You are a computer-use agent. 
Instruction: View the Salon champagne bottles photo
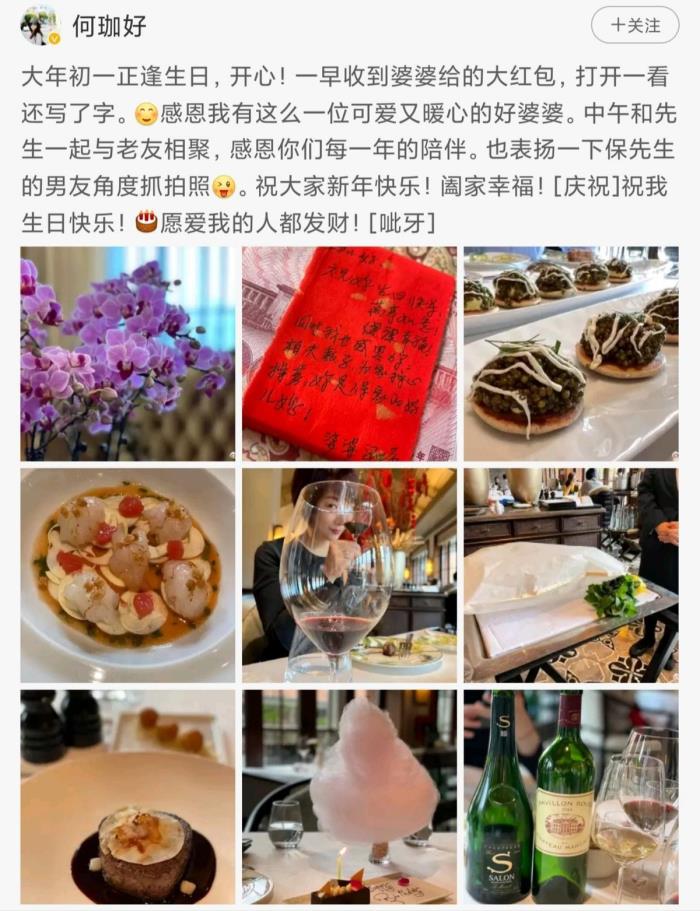tap(570, 797)
